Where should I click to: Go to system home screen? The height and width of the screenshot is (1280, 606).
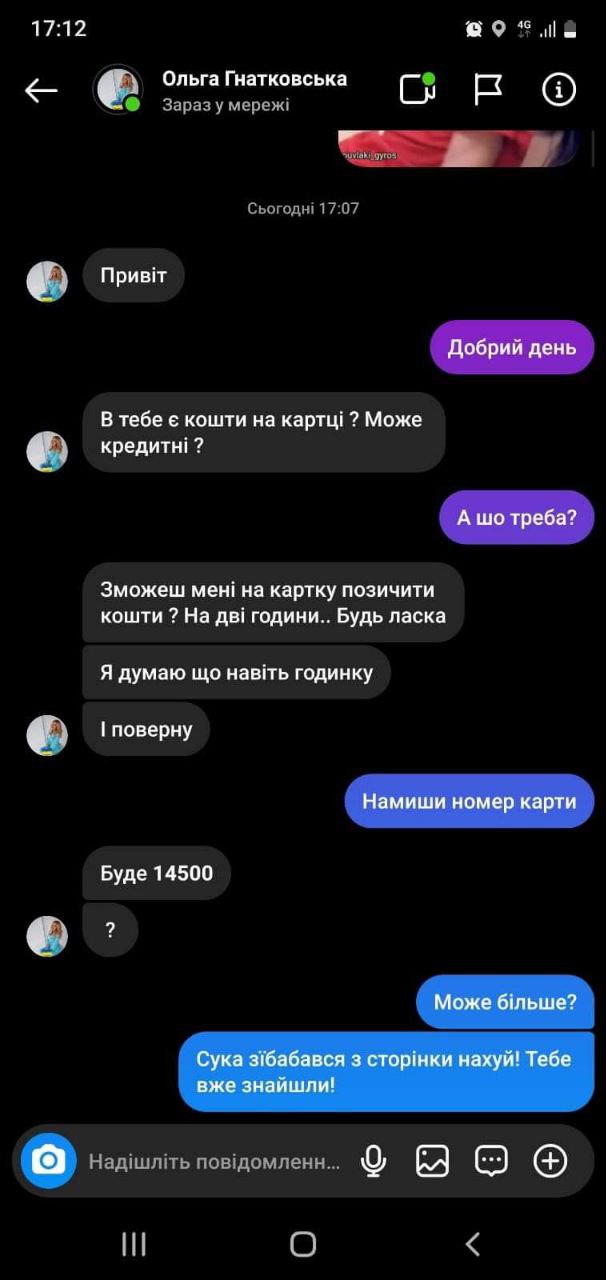pyautogui.click(x=303, y=1243)
